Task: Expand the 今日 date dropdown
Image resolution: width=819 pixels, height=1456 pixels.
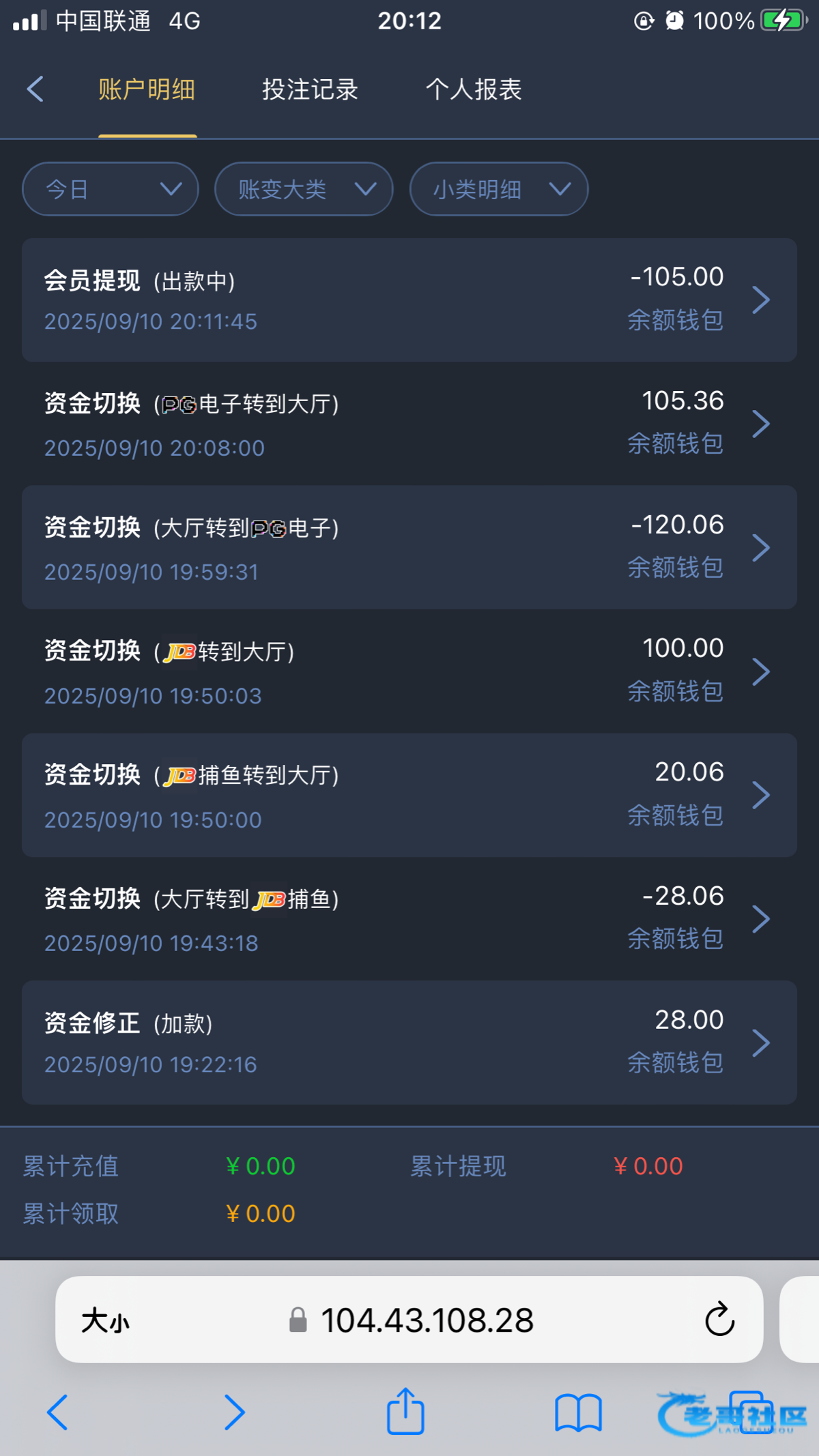Action: (x=111, y=189)
